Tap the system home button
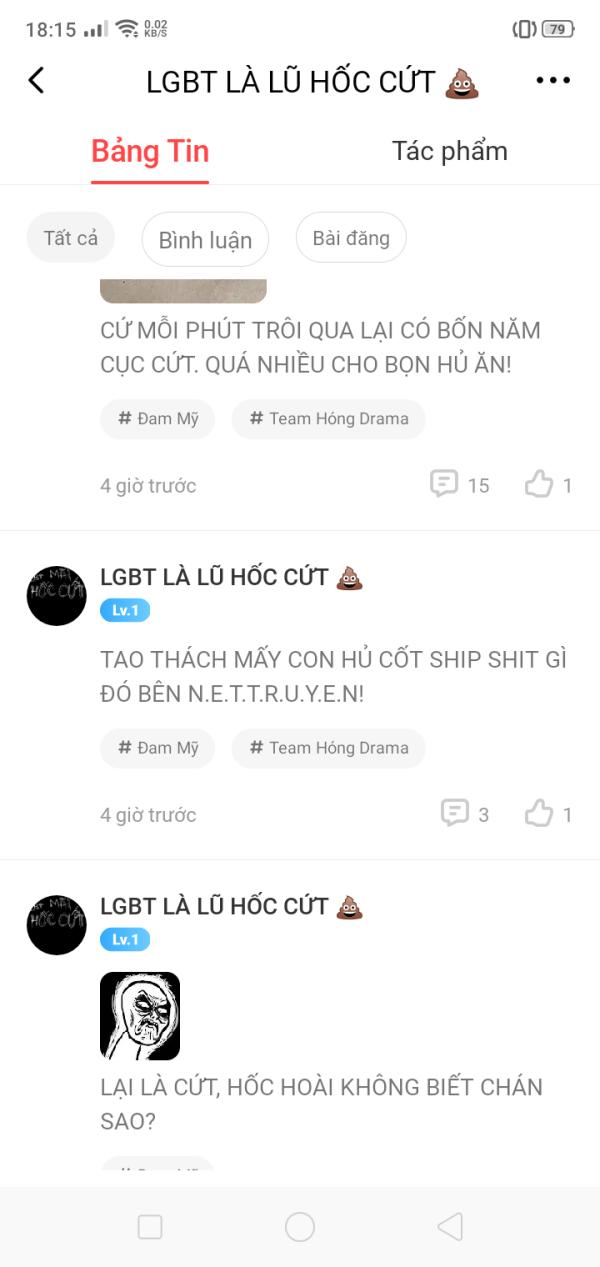Image resolution: width=600 pixels, height=1267 pixels. (x=300, y=1227)
